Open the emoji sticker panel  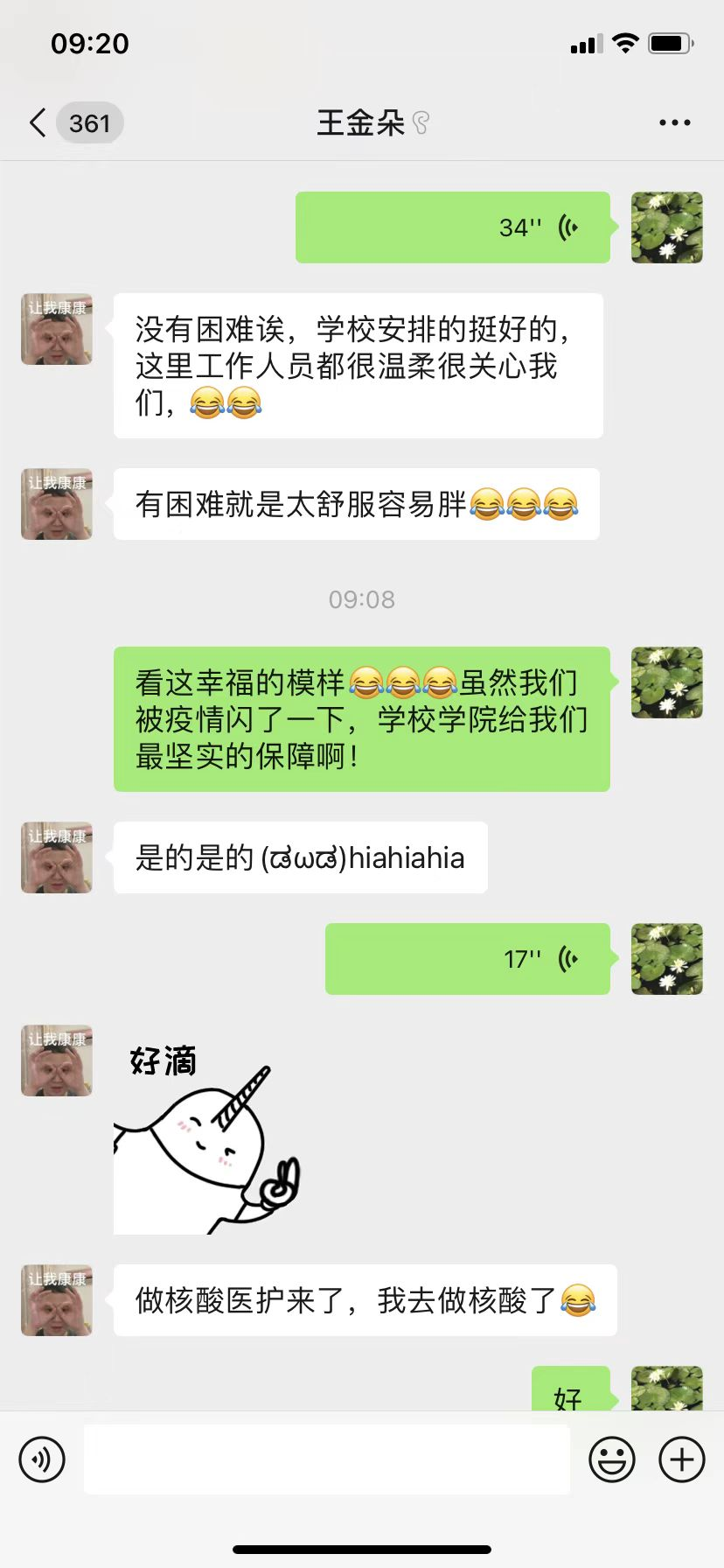pyautogui.click(x=611, y=1459)
